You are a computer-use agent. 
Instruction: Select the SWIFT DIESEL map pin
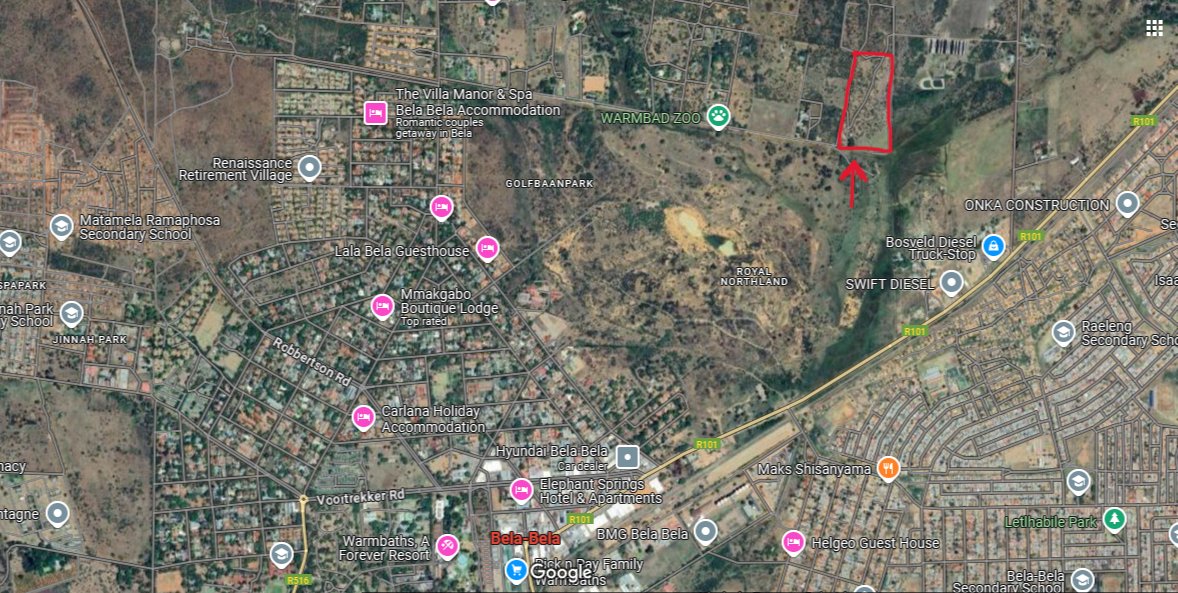(952, 283)
